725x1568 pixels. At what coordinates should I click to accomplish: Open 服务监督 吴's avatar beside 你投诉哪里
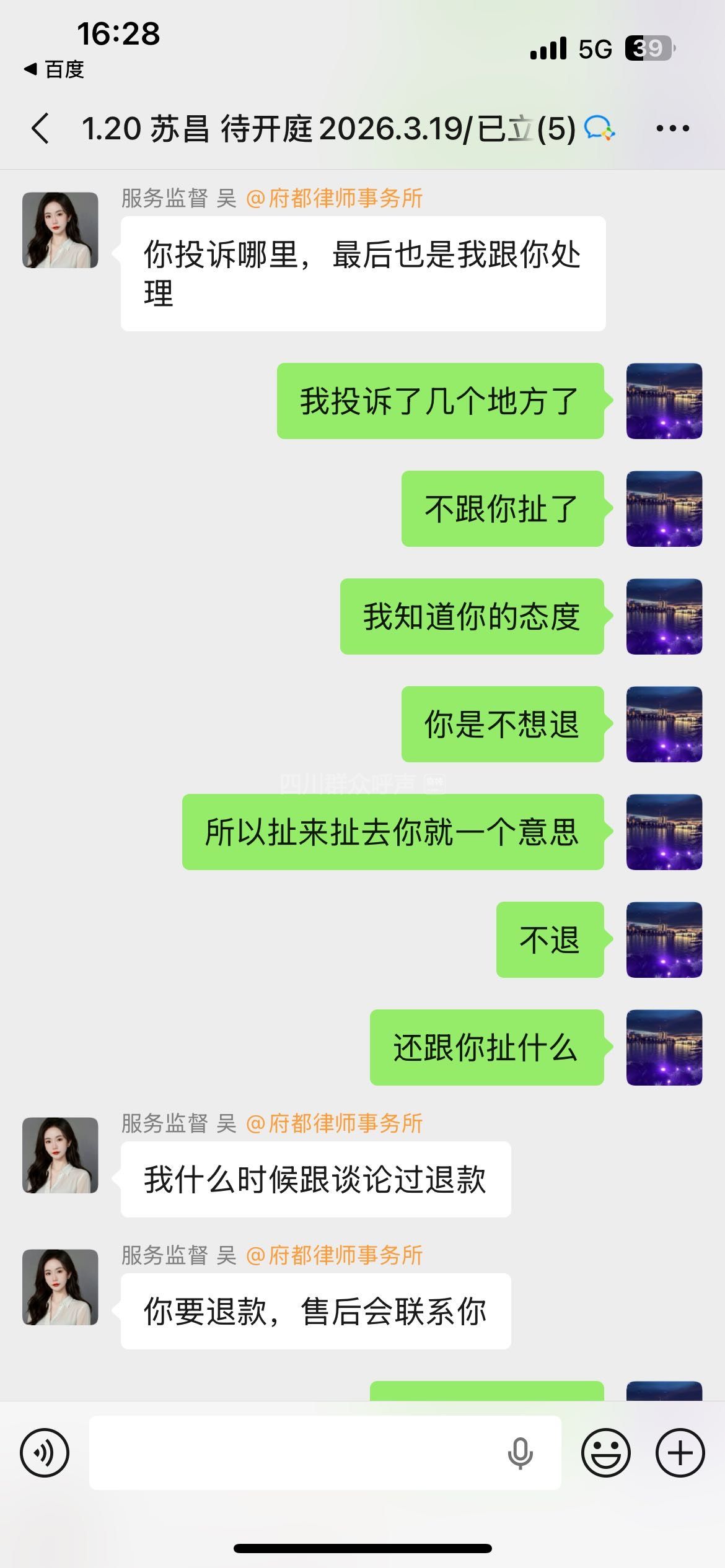60,230
